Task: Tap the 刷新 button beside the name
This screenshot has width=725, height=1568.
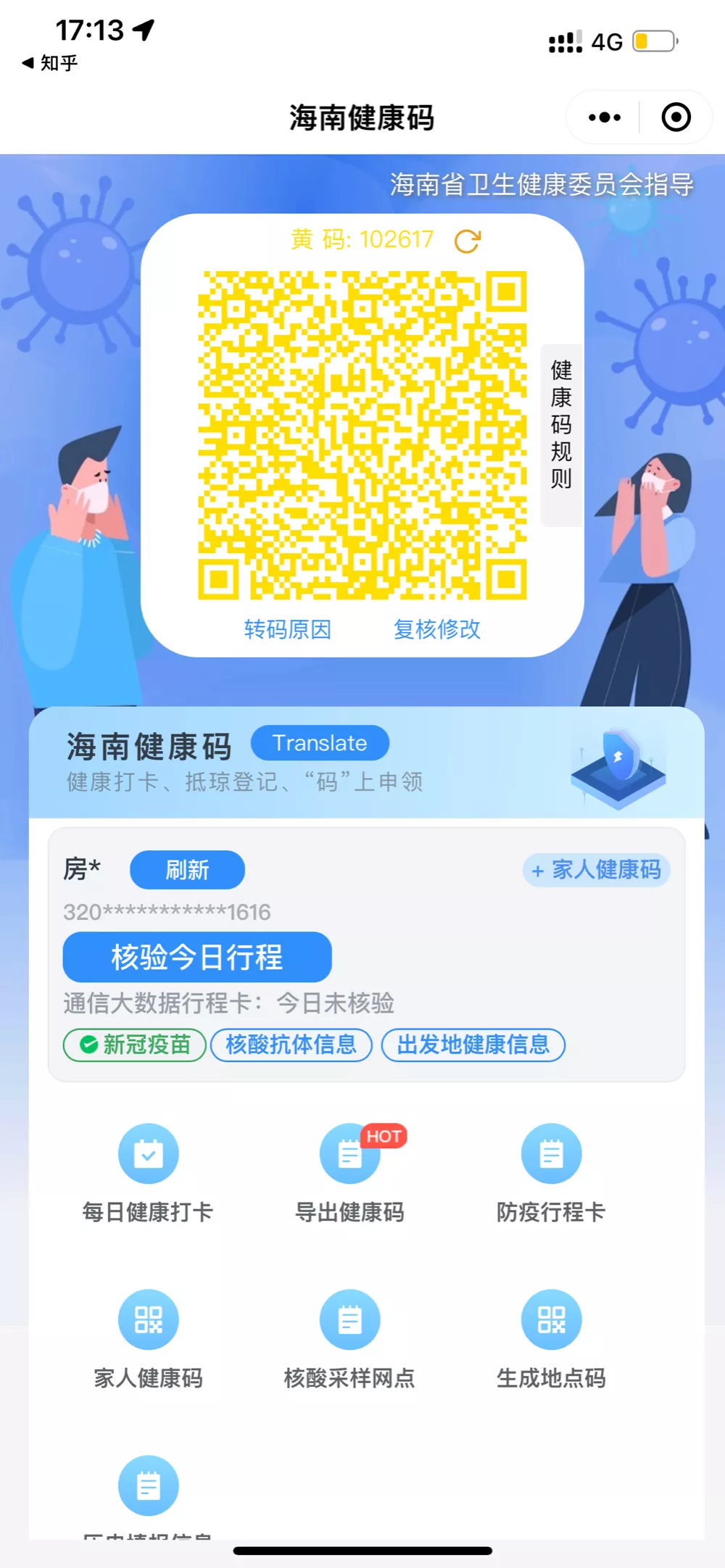Action: click(187, 869)
